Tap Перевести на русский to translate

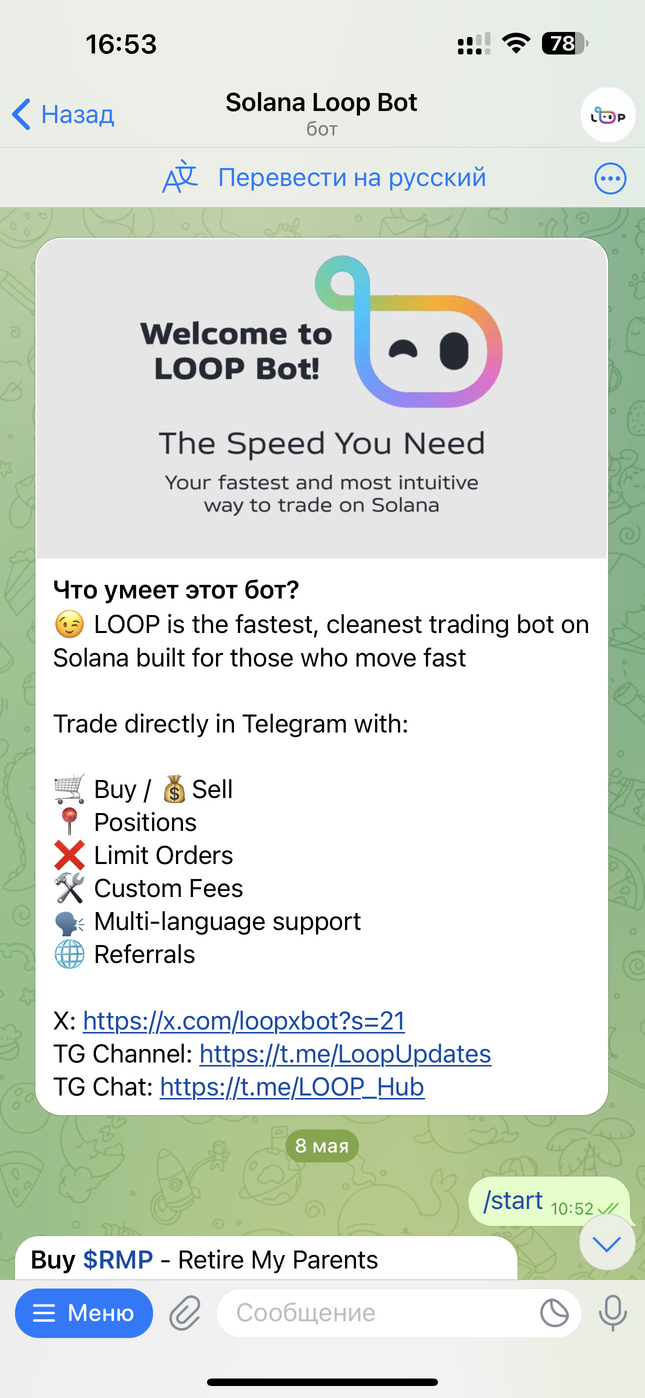point(350,178)
